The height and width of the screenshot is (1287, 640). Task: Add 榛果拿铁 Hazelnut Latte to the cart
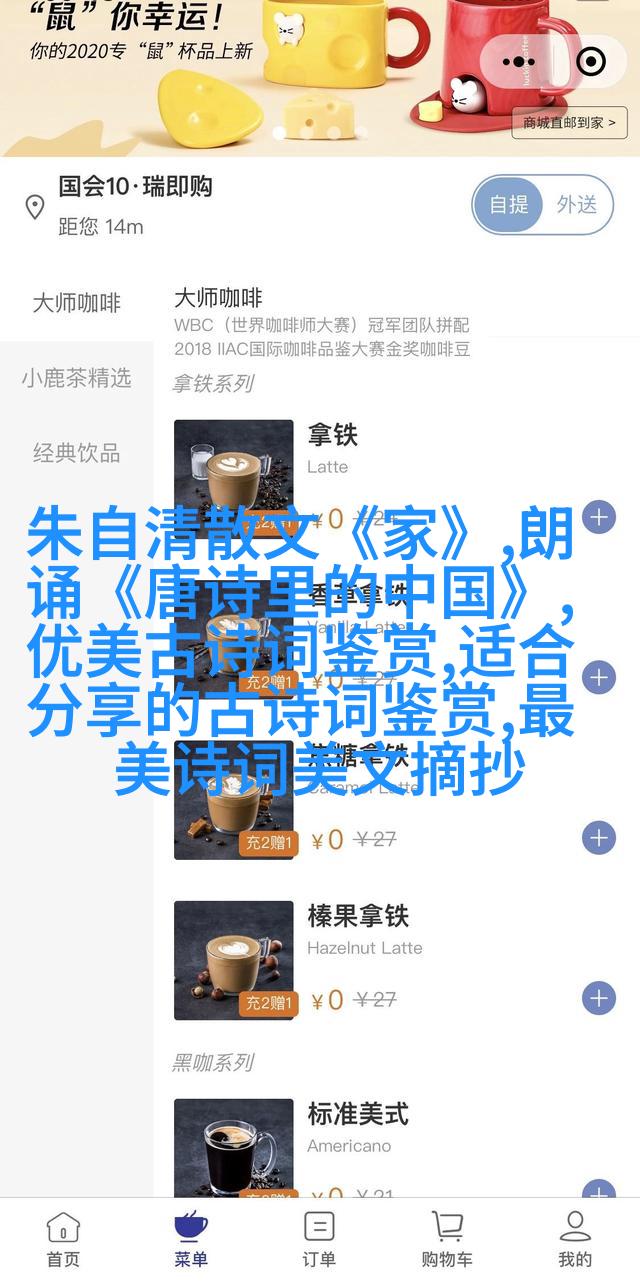(x=598, y=998)
